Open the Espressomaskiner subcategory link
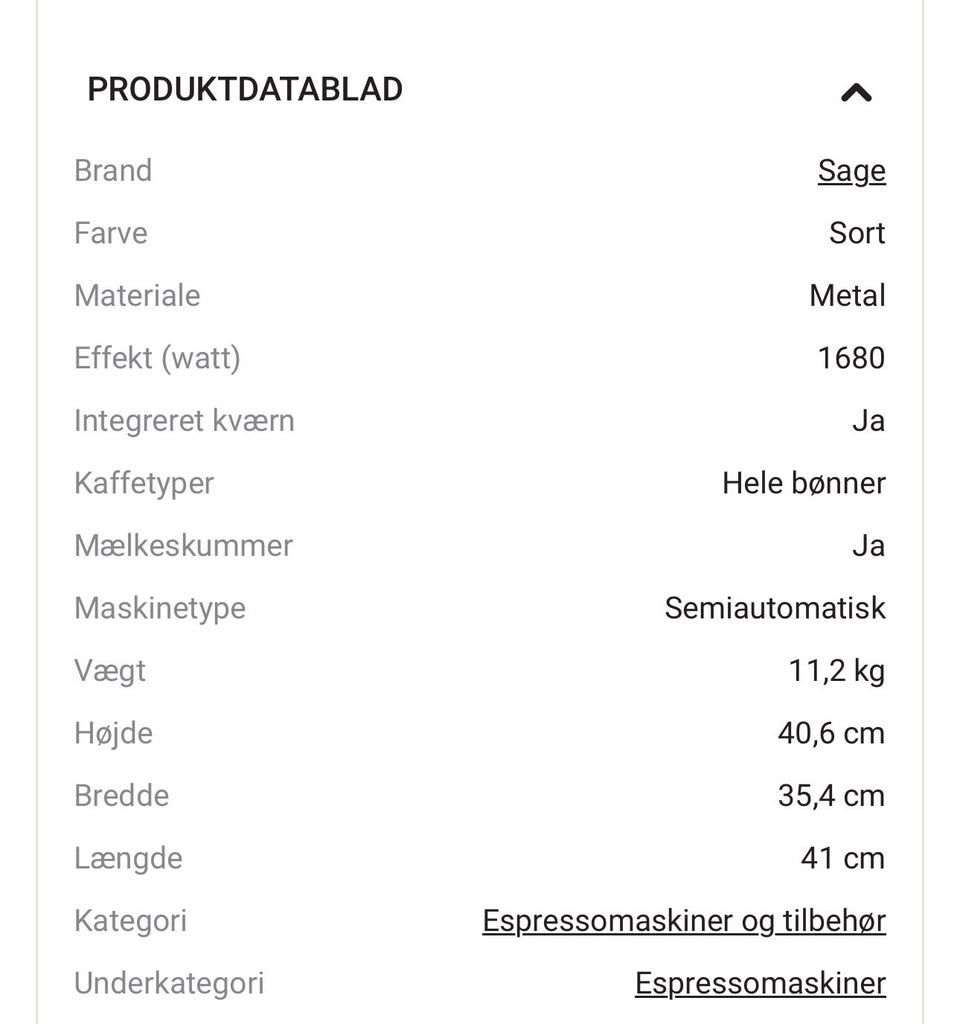The width and height of the screenshot is (960, 1024). point(760,983)
